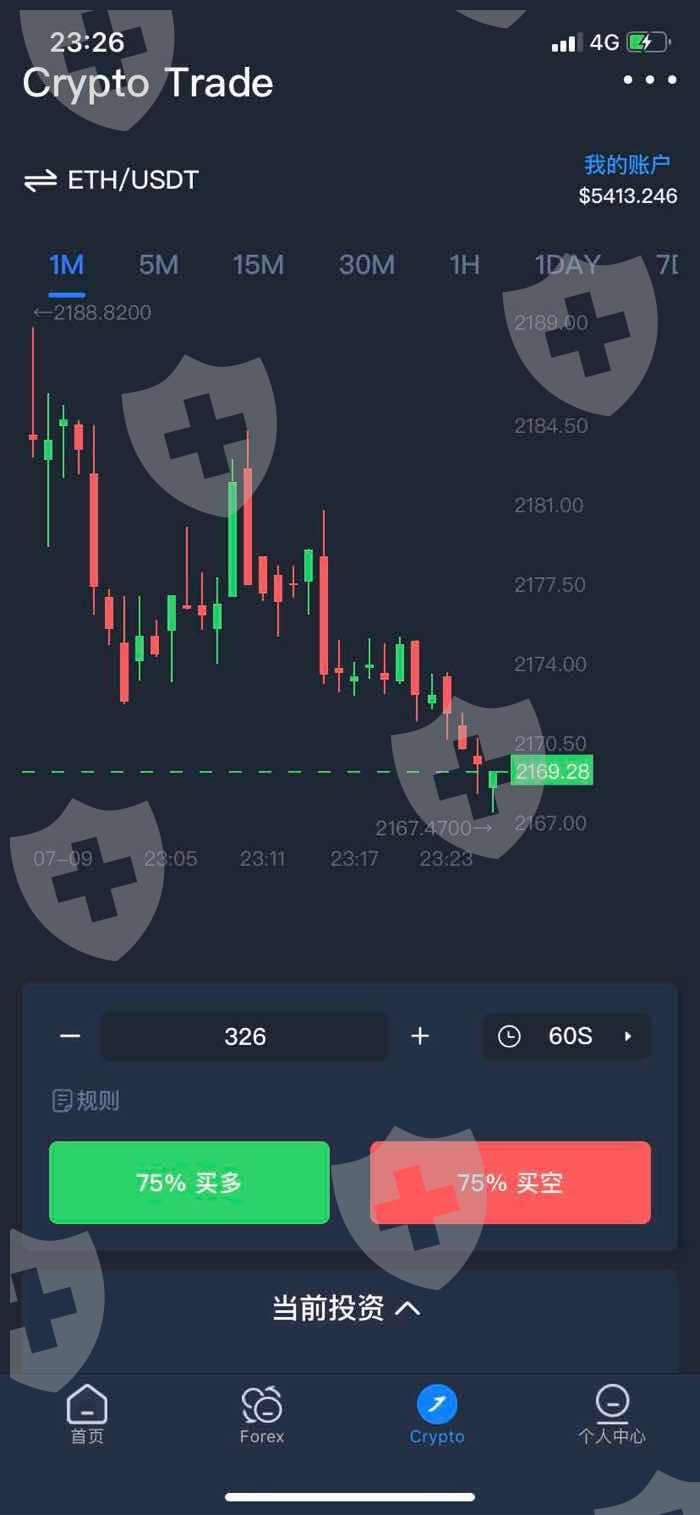Change the ETH/USDT trading pair
Viewport: 700px width, 1515px height.
(111, 180)
